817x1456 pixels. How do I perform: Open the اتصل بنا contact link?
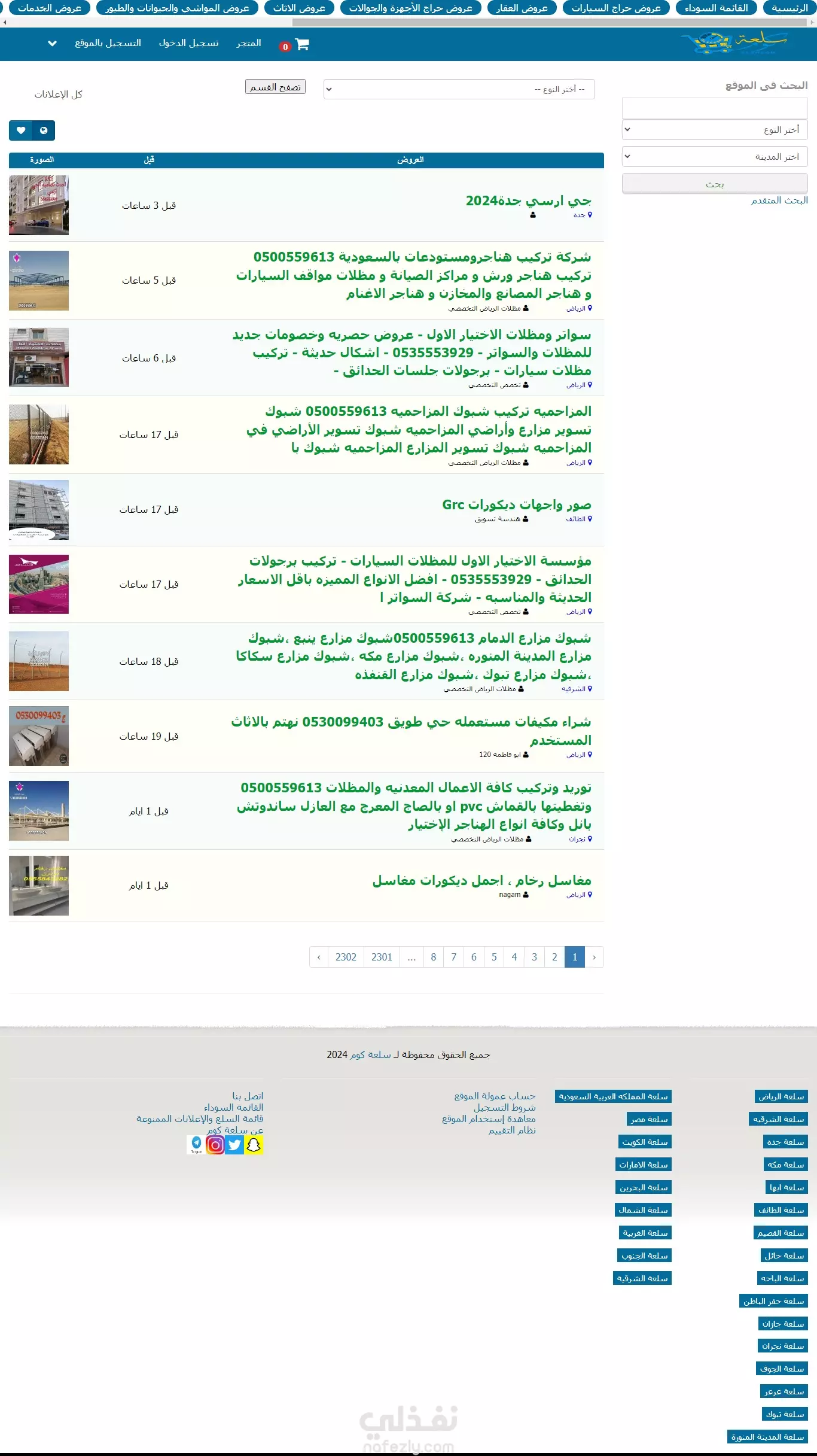pos(248,1096)
